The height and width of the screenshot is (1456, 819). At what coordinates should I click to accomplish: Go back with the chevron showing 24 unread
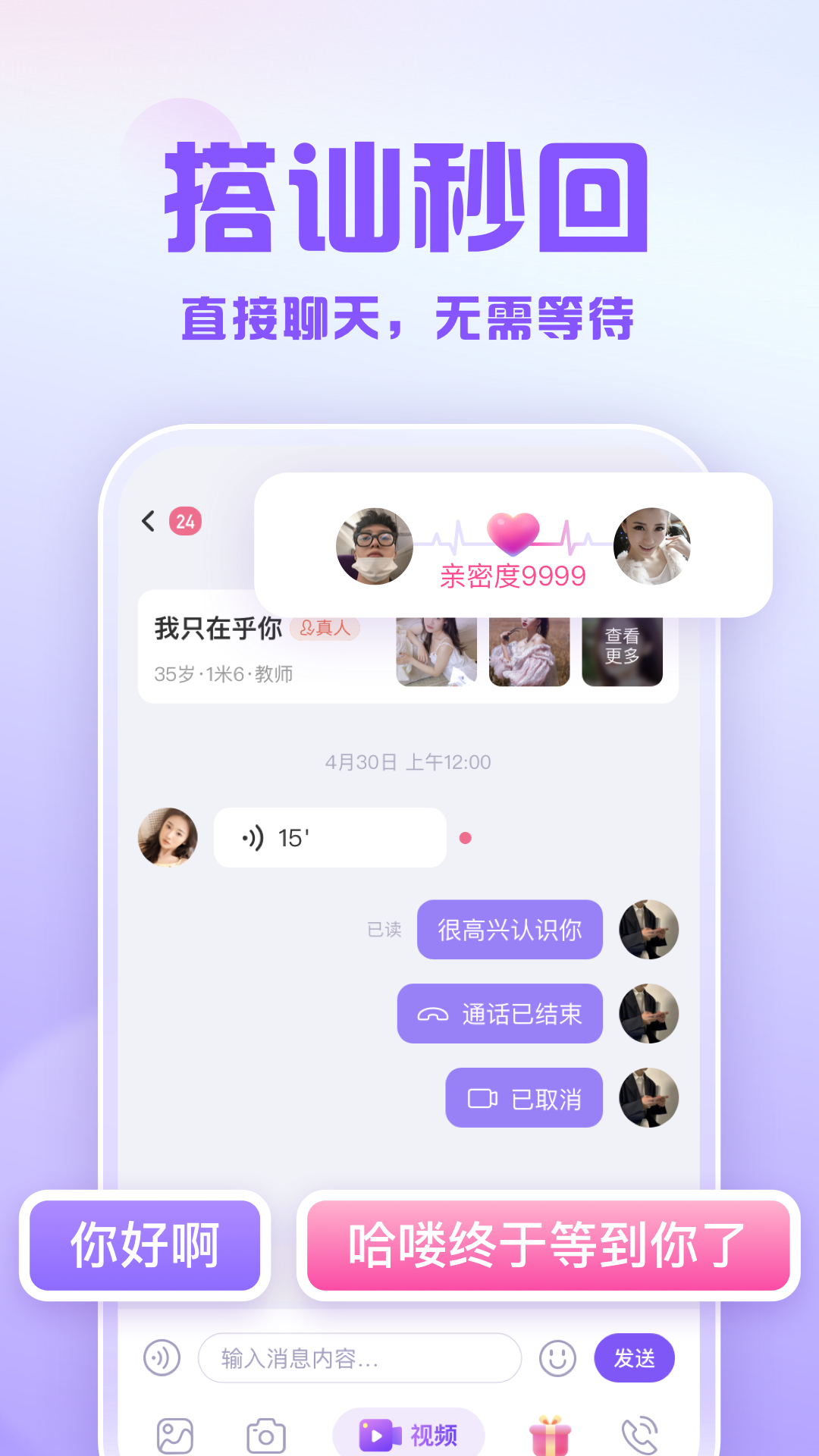point(149,522)
